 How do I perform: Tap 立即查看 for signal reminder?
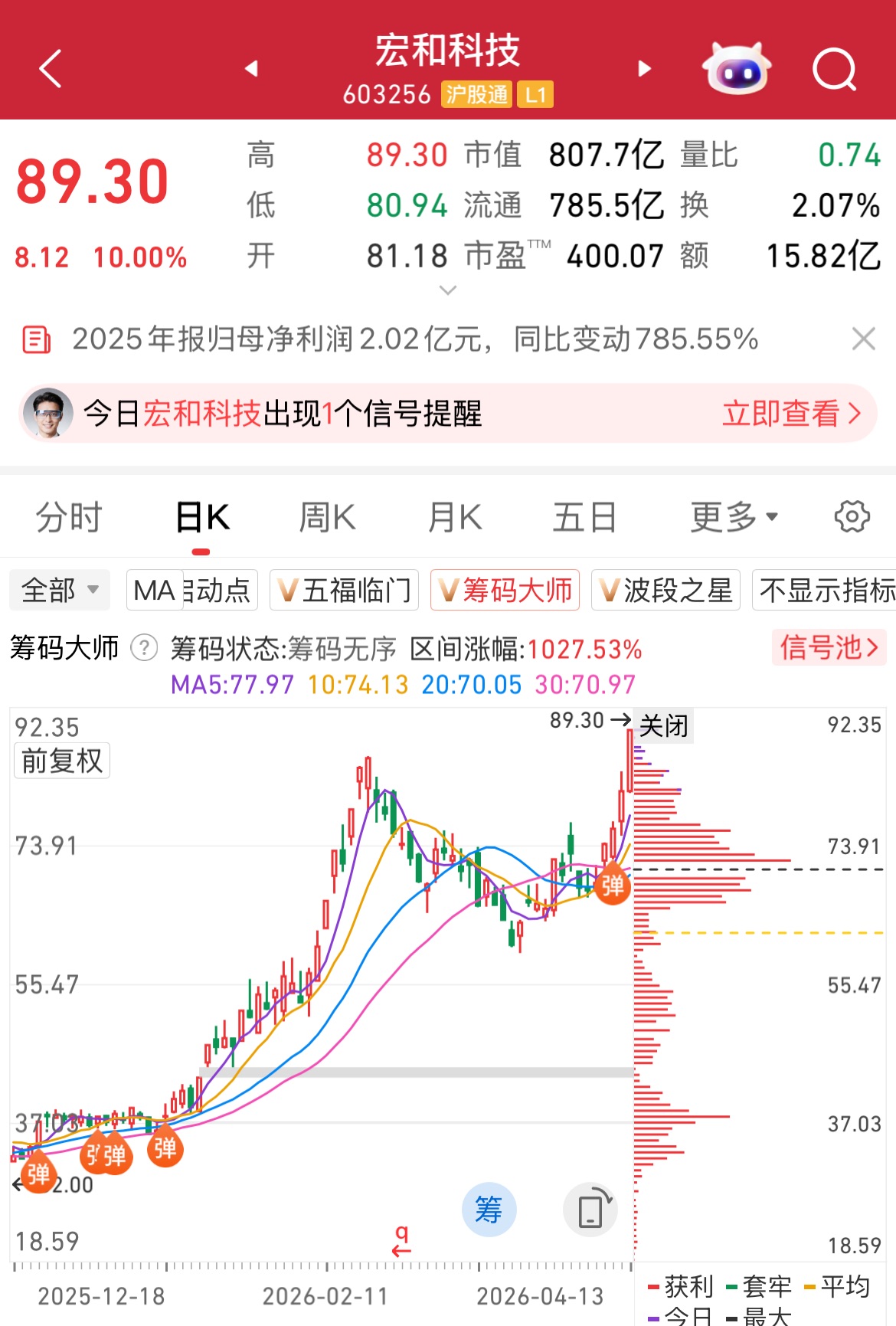791,414
